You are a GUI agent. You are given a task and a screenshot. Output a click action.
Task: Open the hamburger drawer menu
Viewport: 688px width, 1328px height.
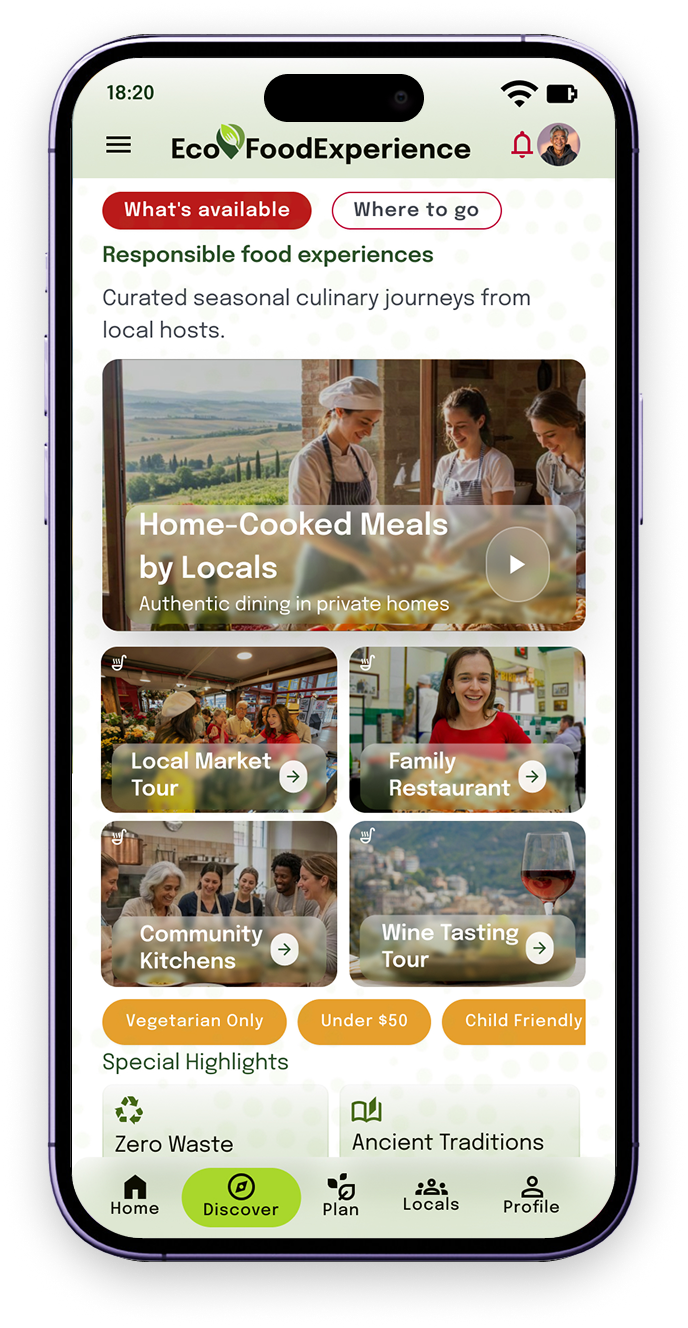(x=118, y=145)
